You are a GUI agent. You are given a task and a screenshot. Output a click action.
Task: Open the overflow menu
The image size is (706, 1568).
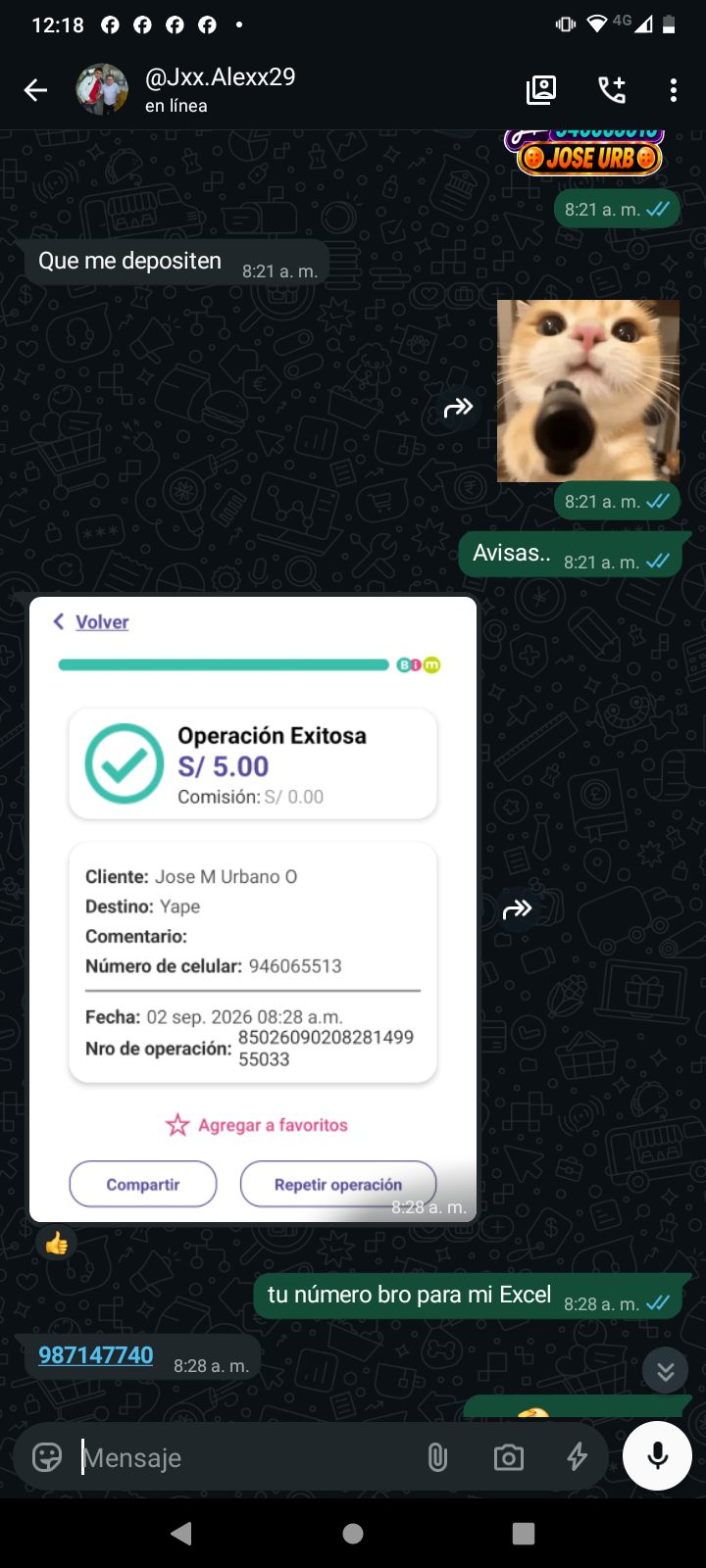673,90
